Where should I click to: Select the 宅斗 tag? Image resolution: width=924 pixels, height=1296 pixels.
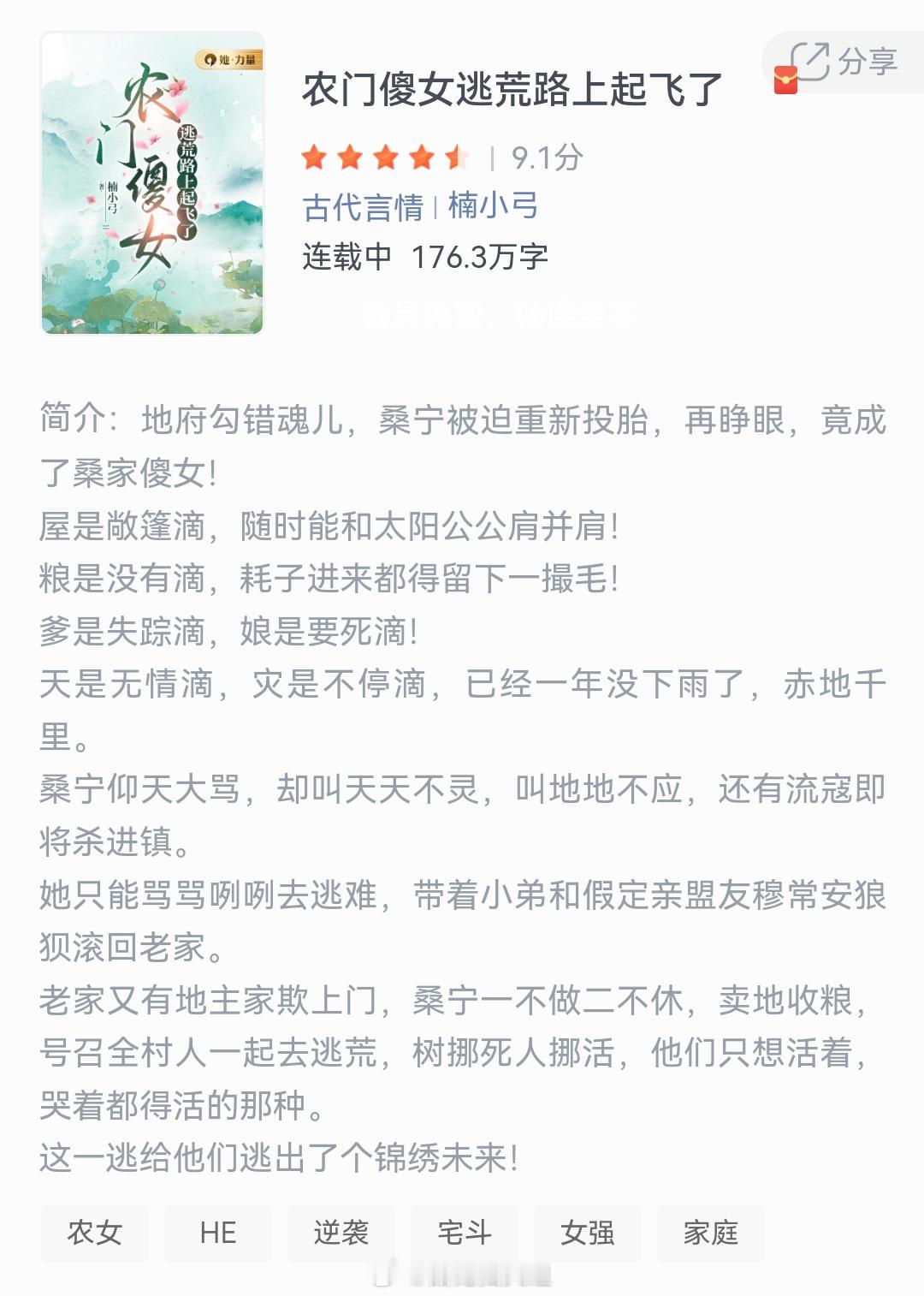[x=464, y=1234]
